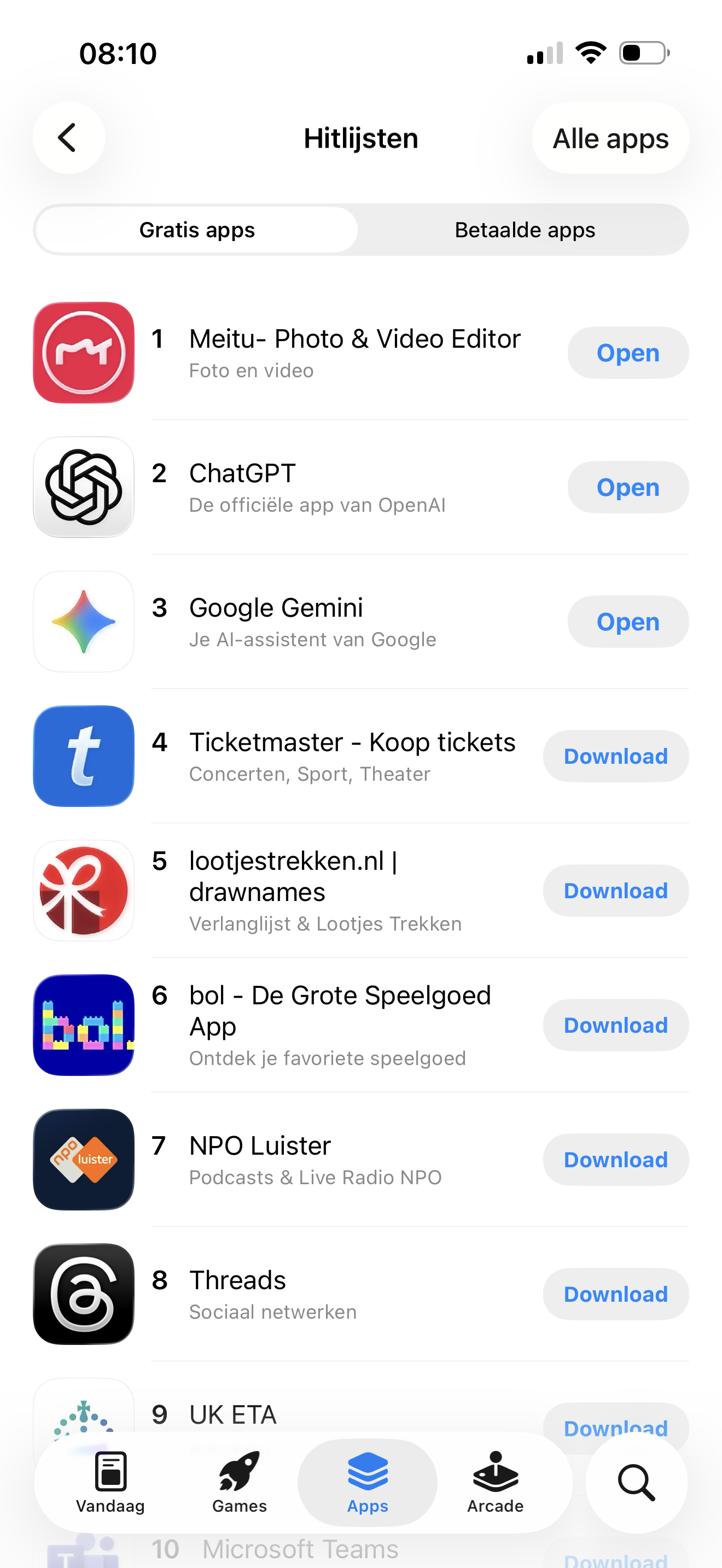Switch to the Betaalde apps list

[524, 230]
